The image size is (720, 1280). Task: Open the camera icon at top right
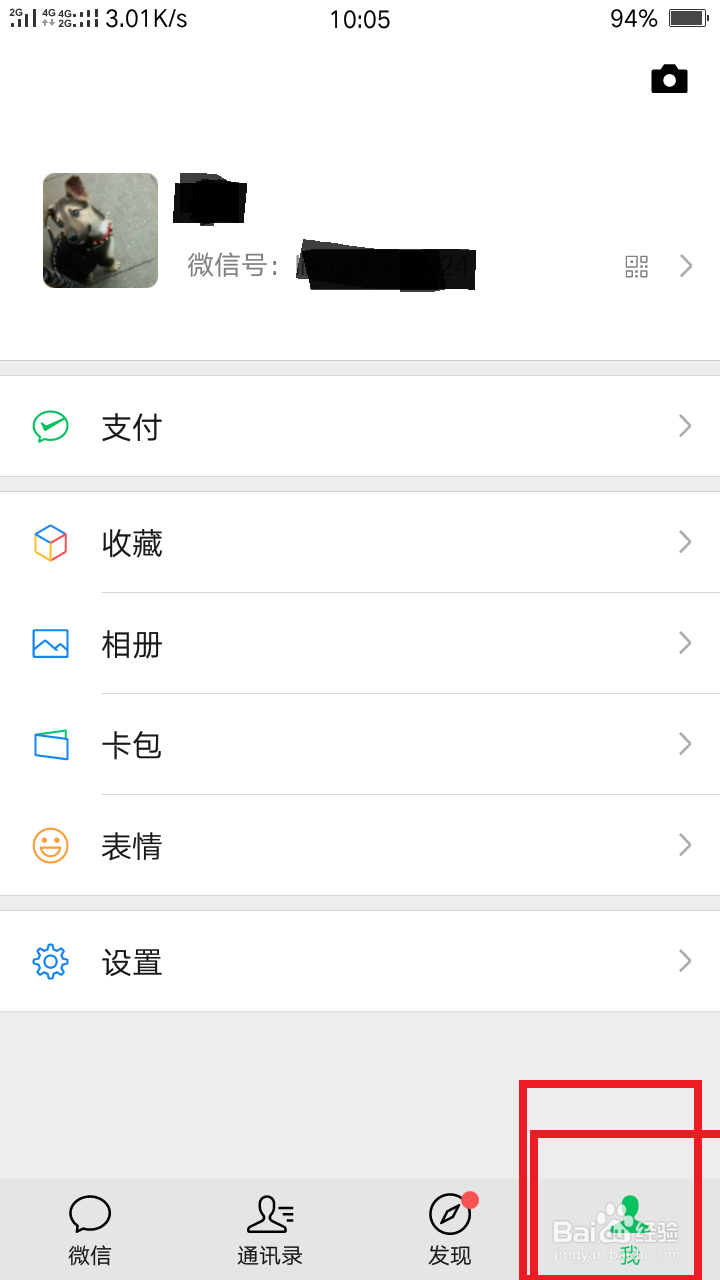click(x=669, y=78)
